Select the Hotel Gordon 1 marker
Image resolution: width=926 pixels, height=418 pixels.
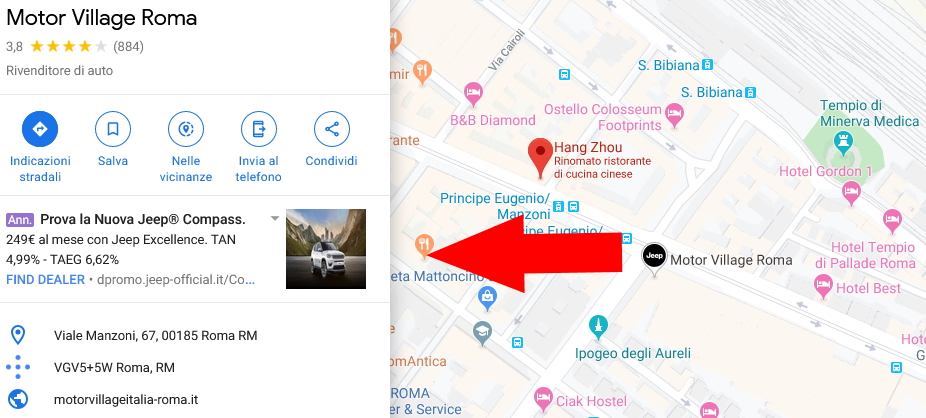852,192
